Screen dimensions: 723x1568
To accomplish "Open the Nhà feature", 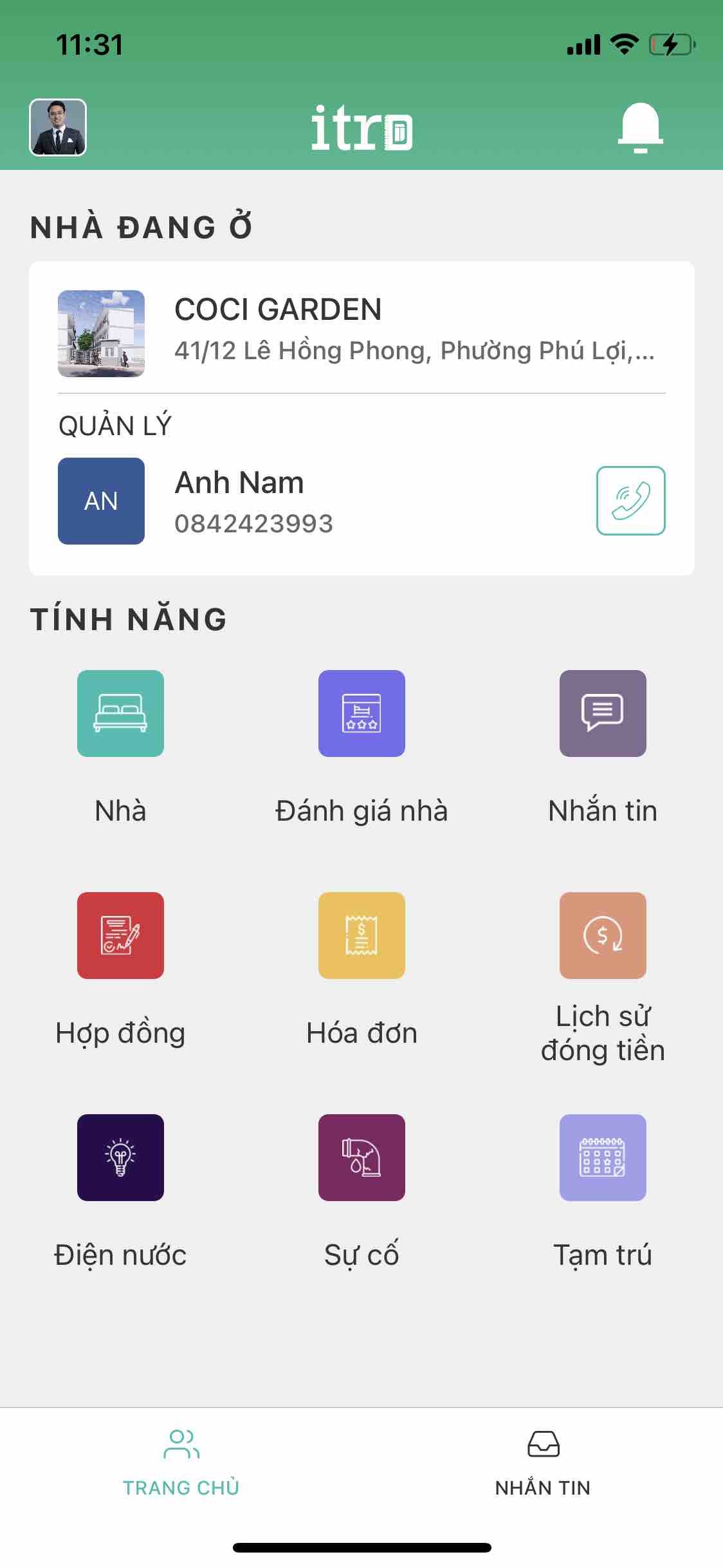I will click(120, 713).
